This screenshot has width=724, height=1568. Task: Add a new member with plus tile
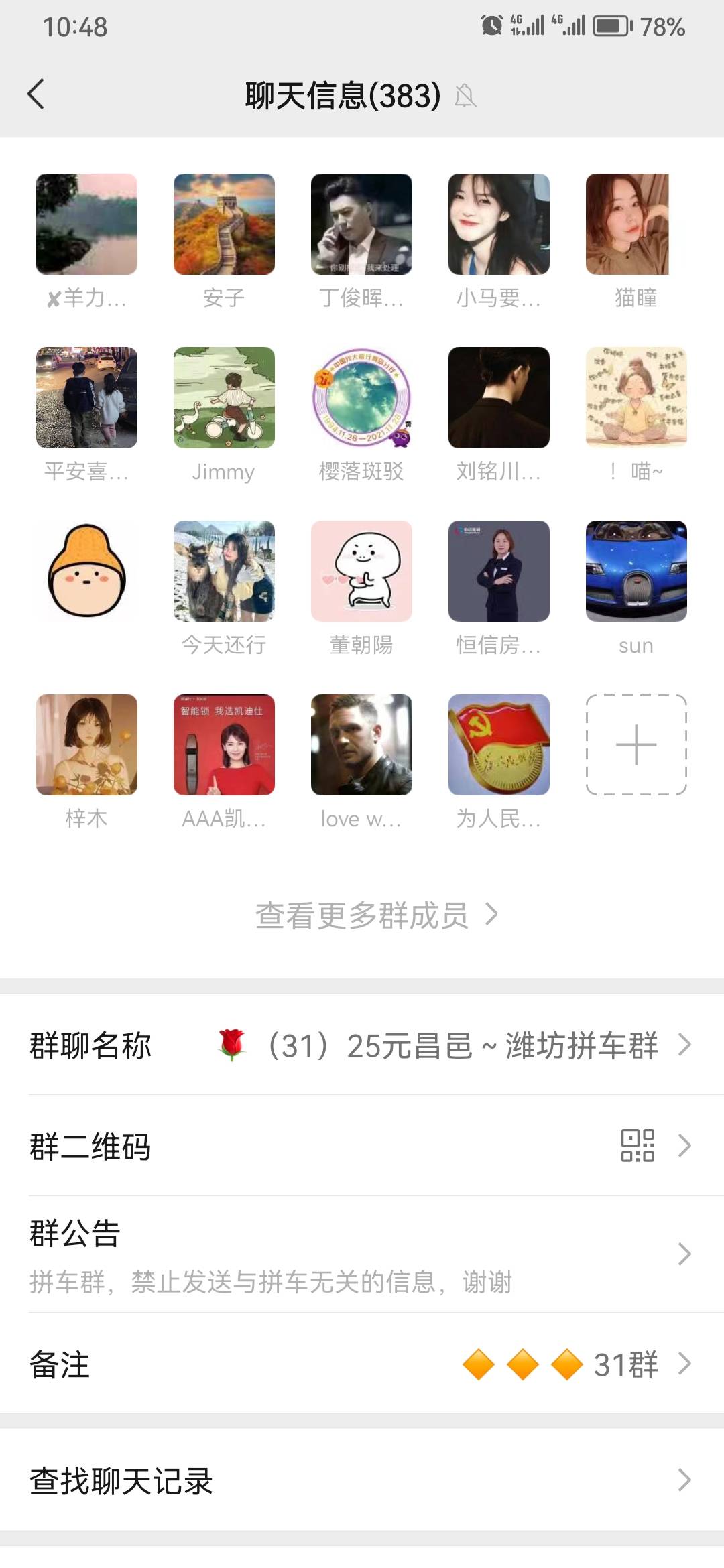point(636,744)
